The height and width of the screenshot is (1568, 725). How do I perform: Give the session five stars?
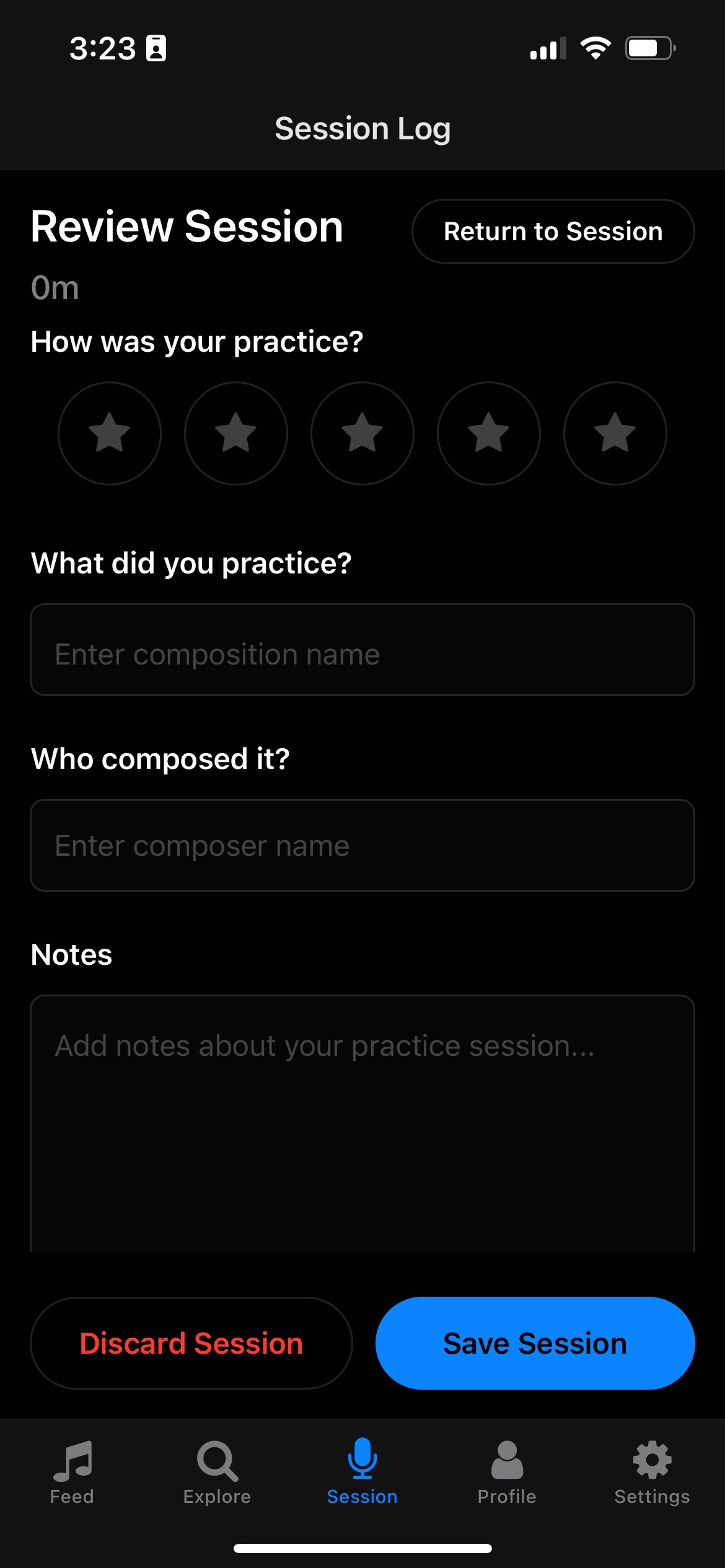(615, 433)
